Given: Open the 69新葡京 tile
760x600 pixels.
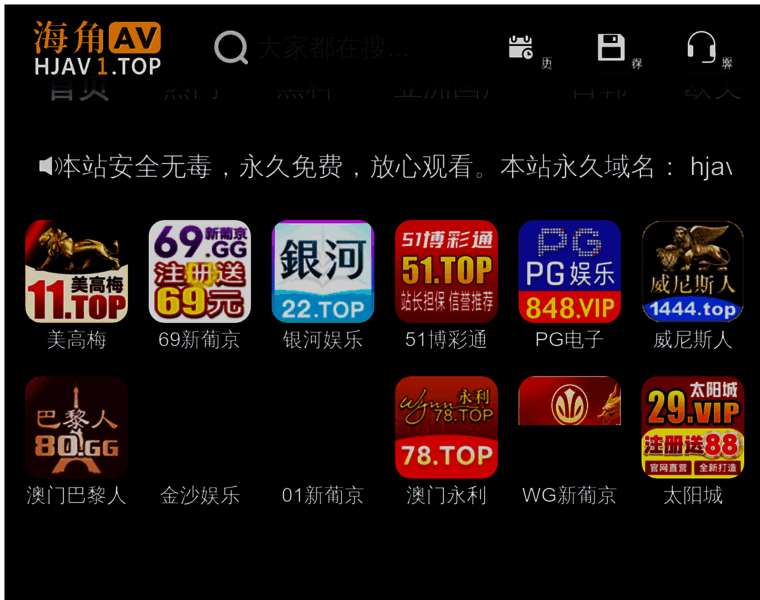Looking at the screenshot, I should click(x=199, y=272).
